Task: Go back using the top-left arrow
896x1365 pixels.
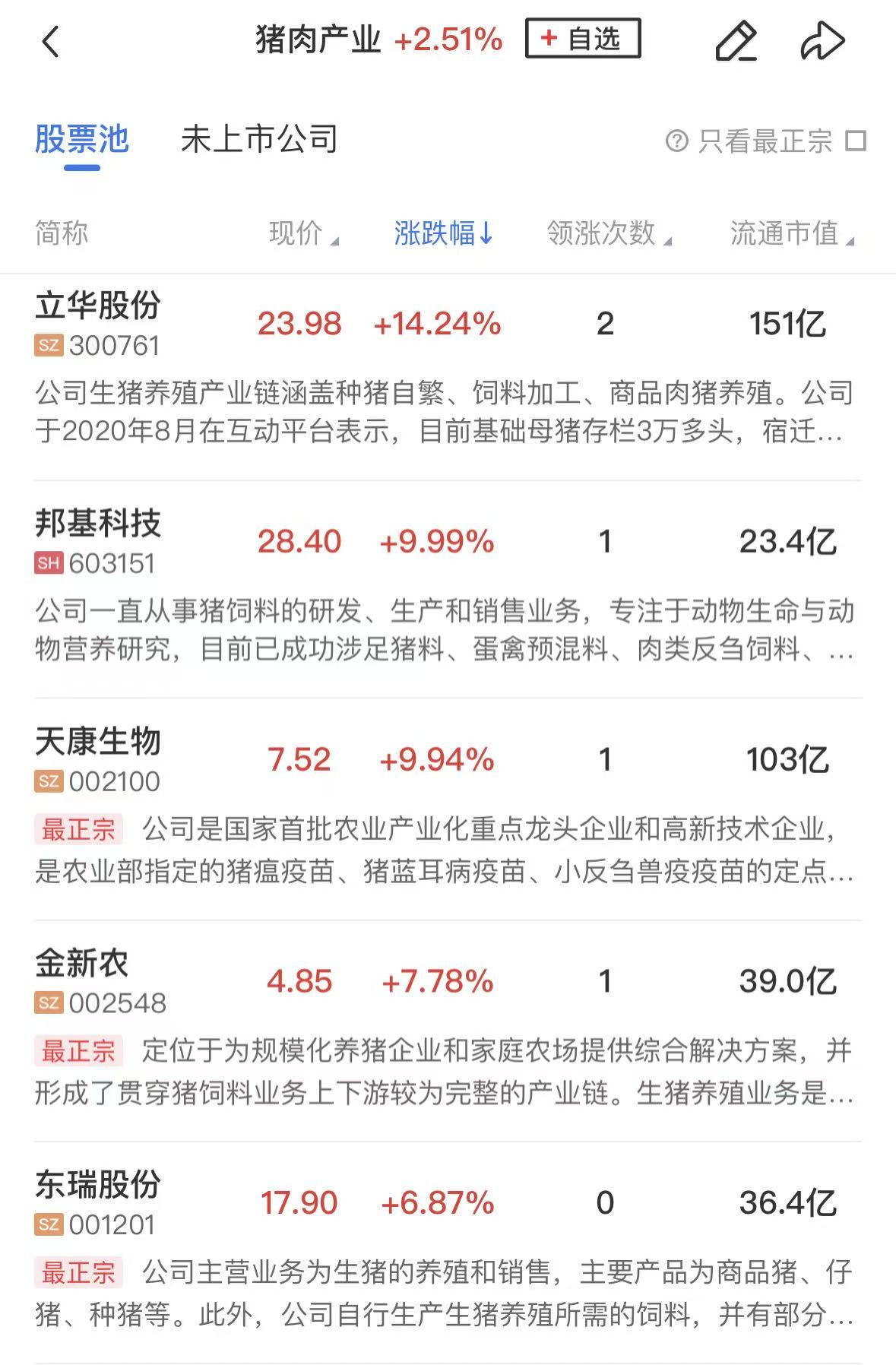Action: pos(50,41)
